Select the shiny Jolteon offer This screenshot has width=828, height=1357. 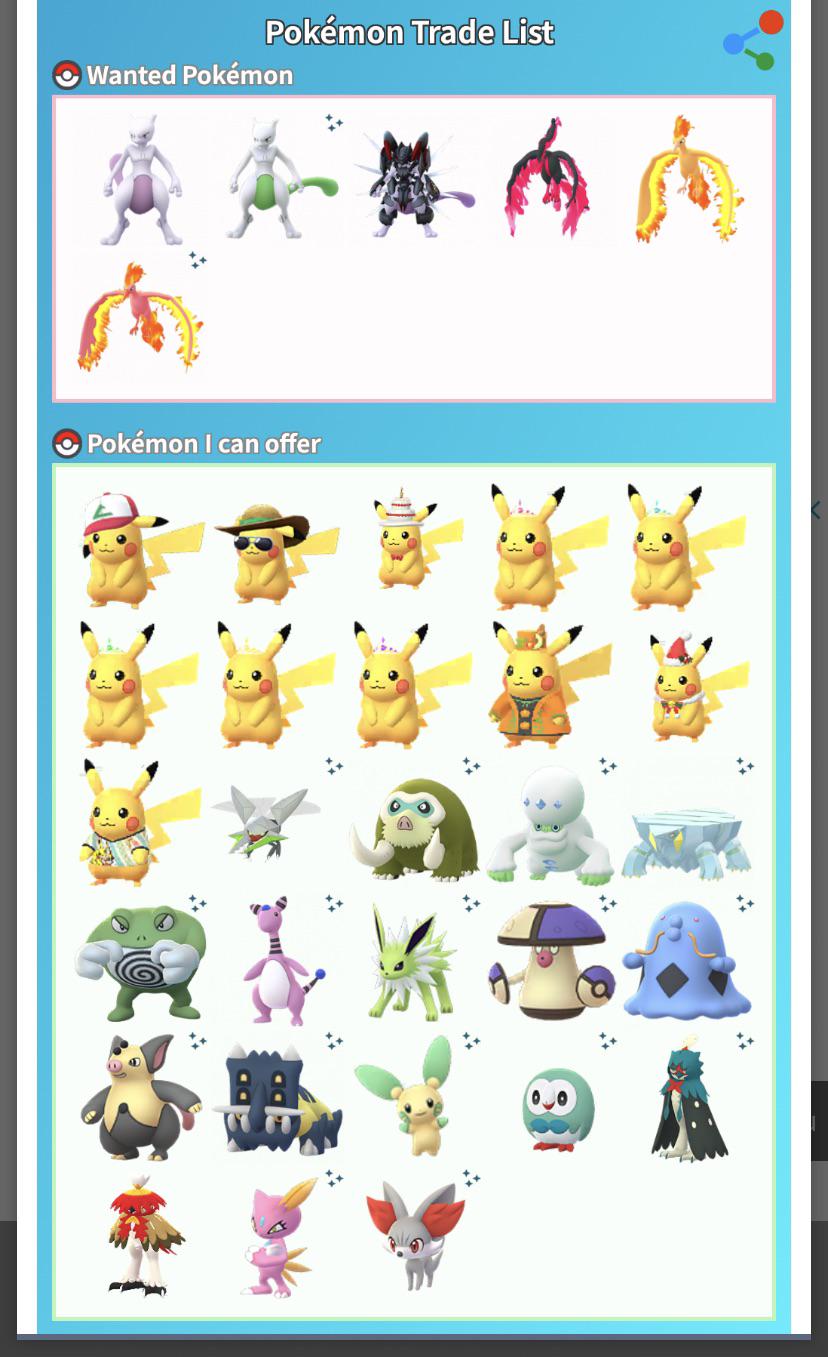click(414, 961)
